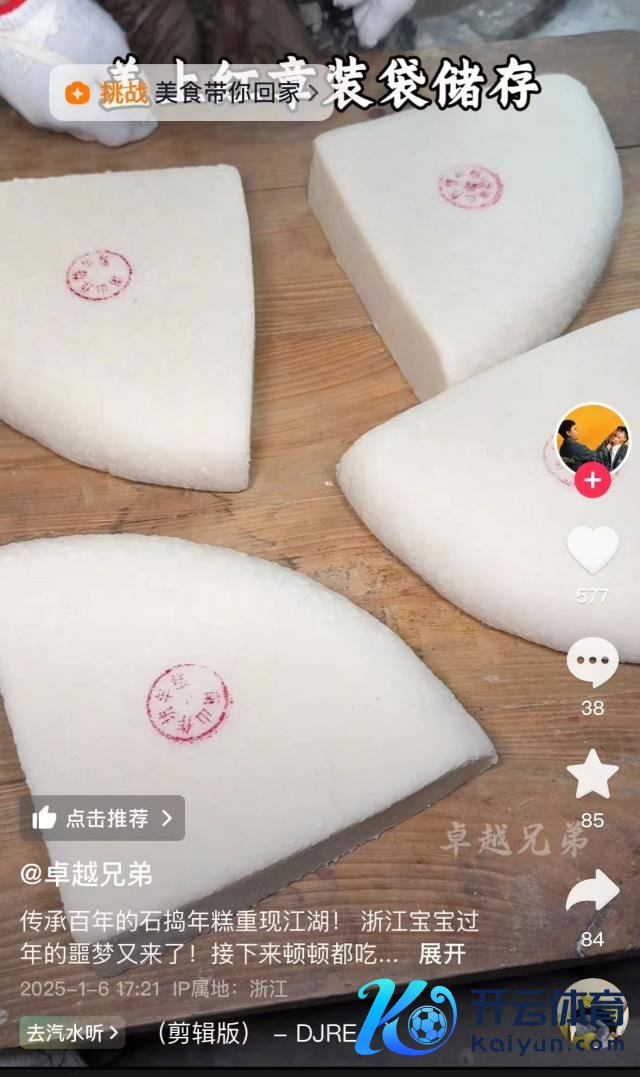
Task: Expand the caption with 展开
Action: pyautogui.click(x=442, y=953)
